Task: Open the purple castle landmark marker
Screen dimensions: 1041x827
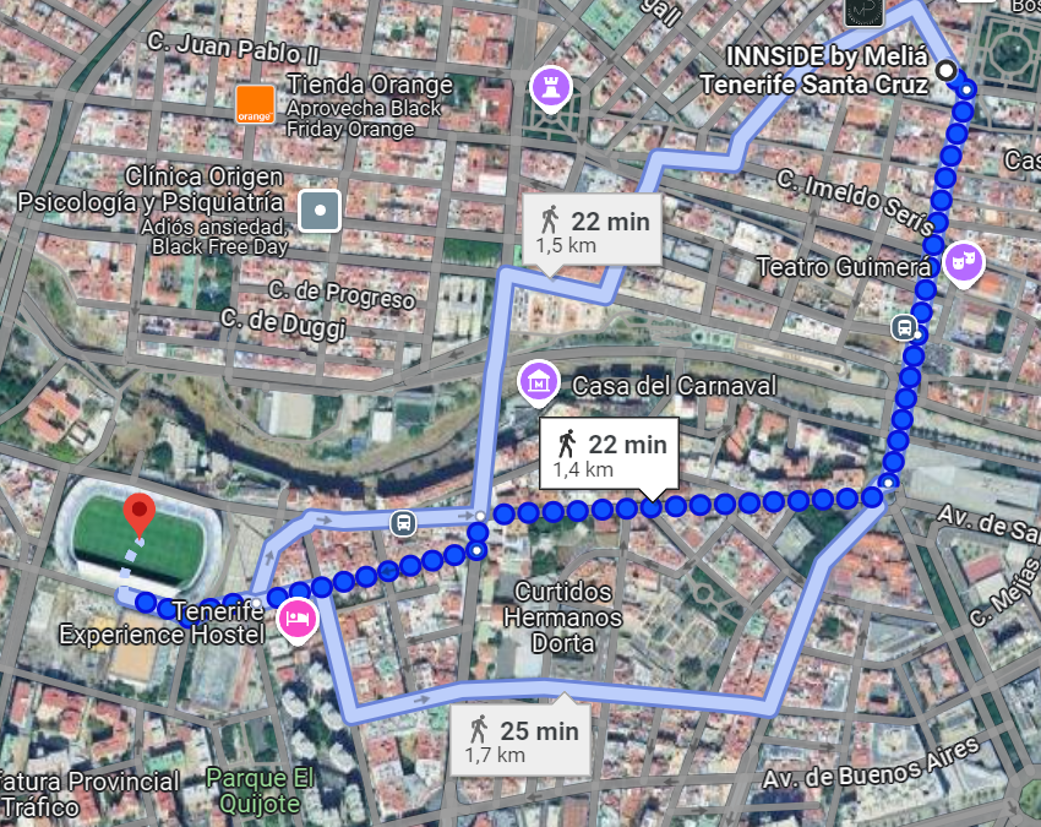Action: click(x=550, y=85)
